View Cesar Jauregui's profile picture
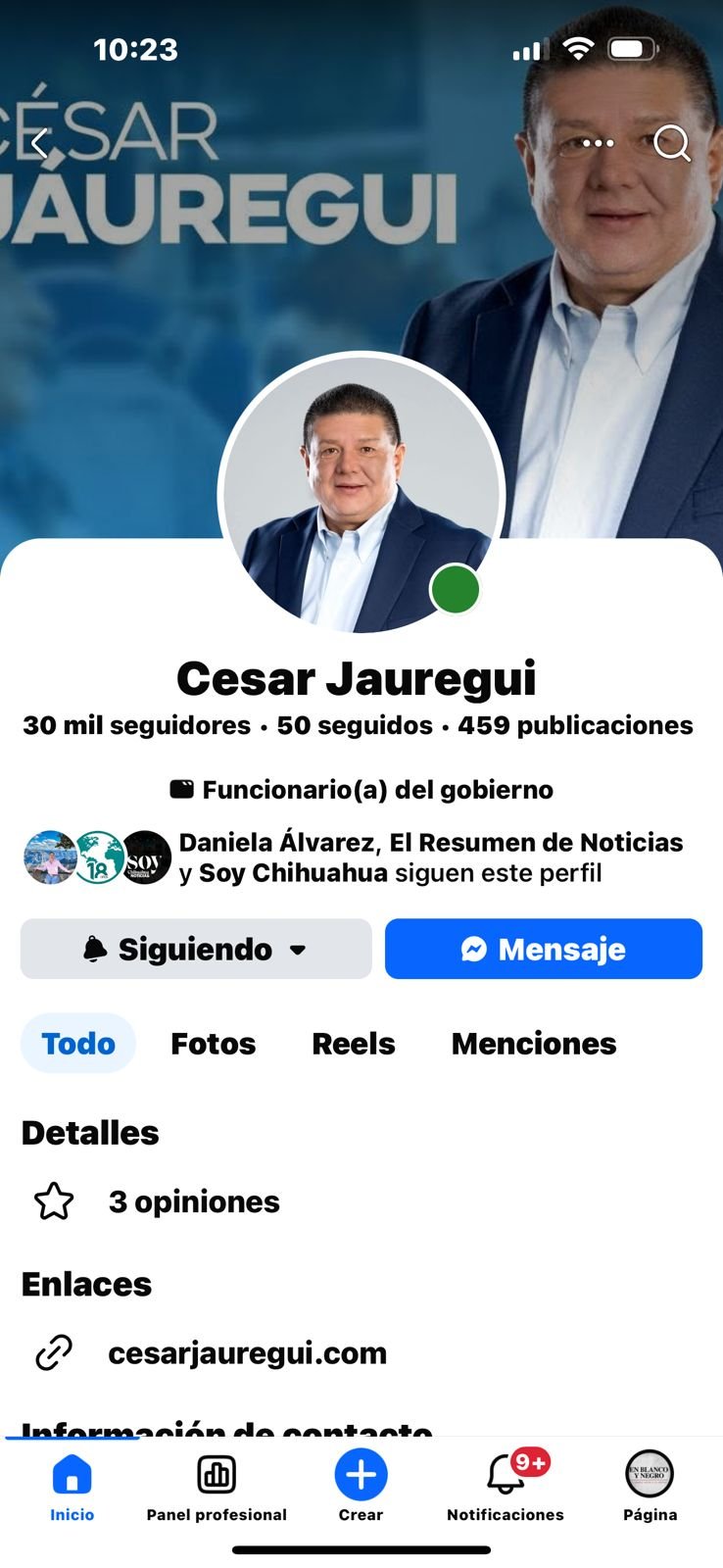Image resolution: width=723 pixels, height=1568 pixels. tap(361, 495)
